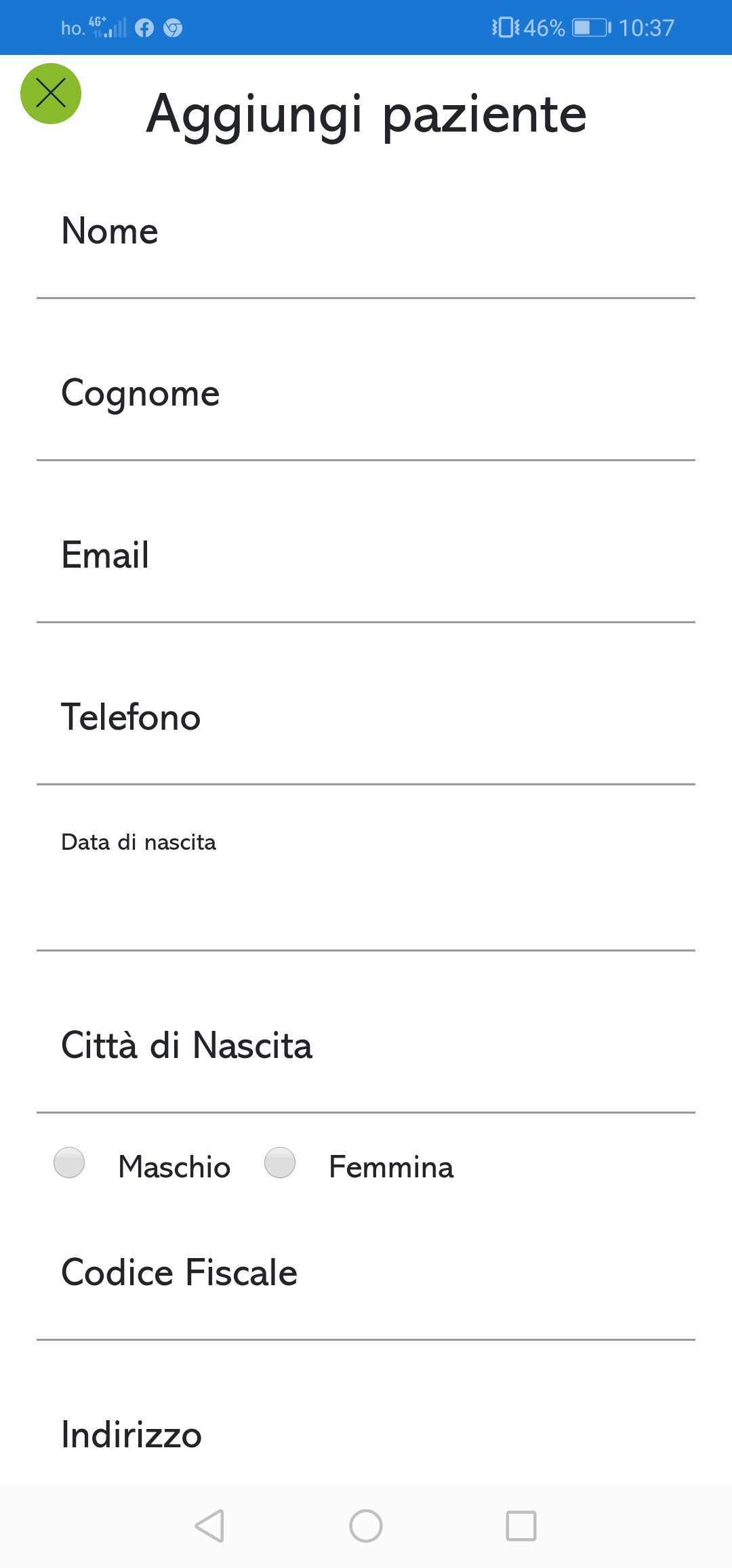Focus the Codice Fiscale field
Viewport: 732px width, 1568px height.
pos(366,1274)
